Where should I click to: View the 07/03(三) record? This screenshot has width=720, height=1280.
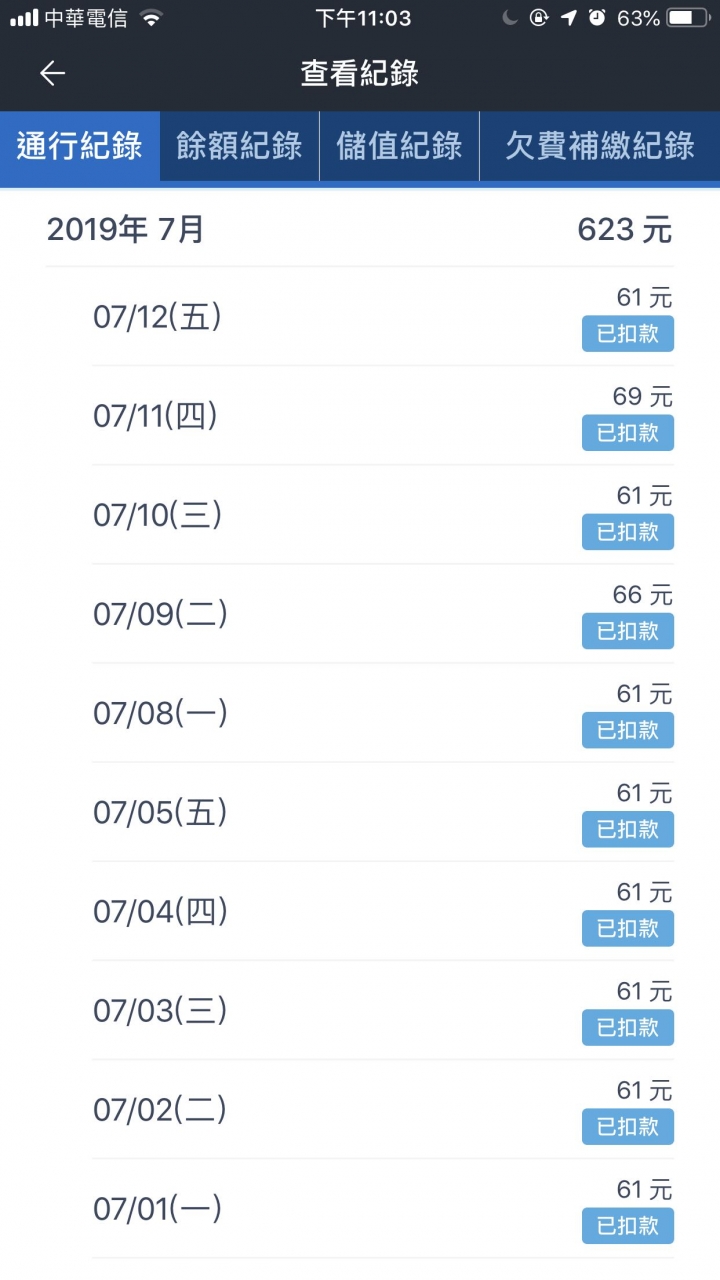pos(383,1010)
